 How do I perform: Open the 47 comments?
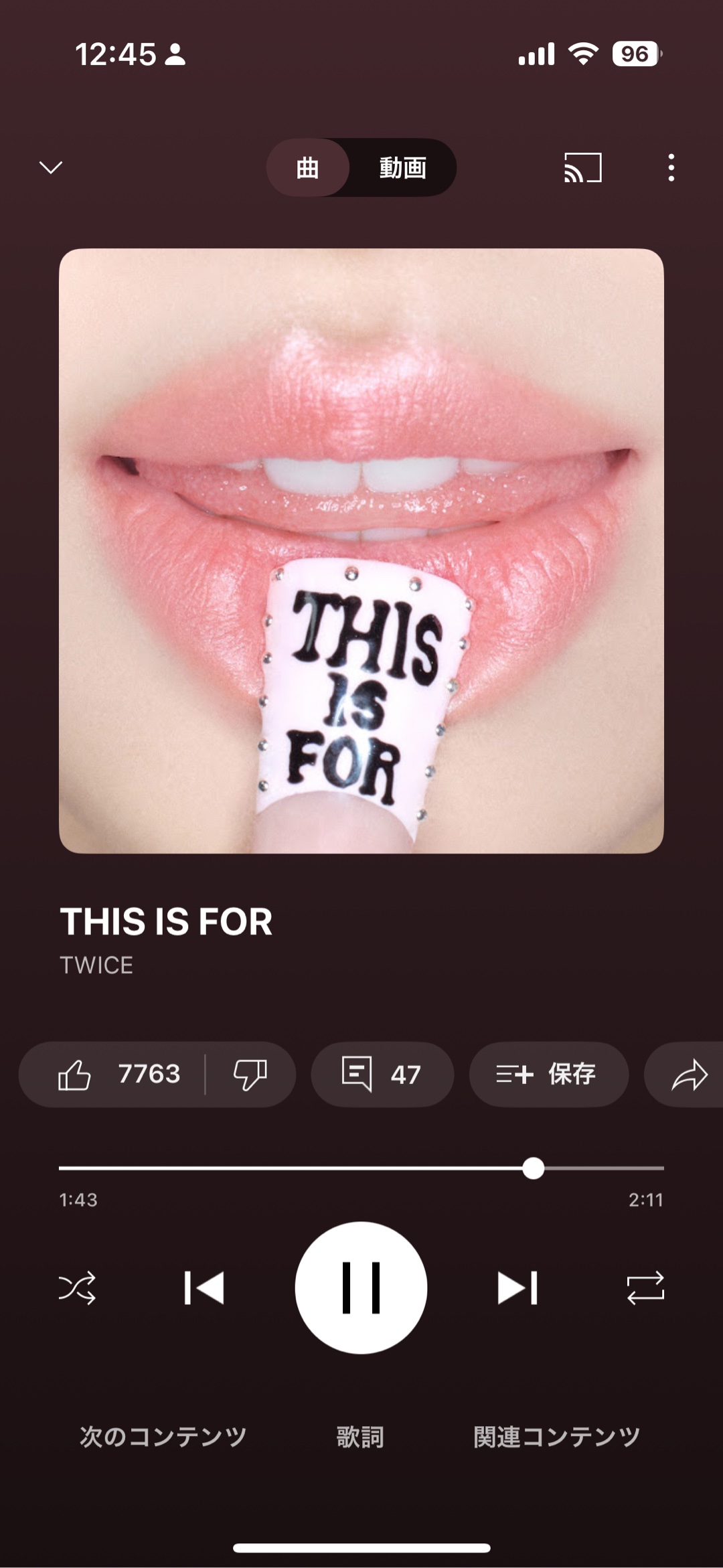click(x=382, y=1074)
